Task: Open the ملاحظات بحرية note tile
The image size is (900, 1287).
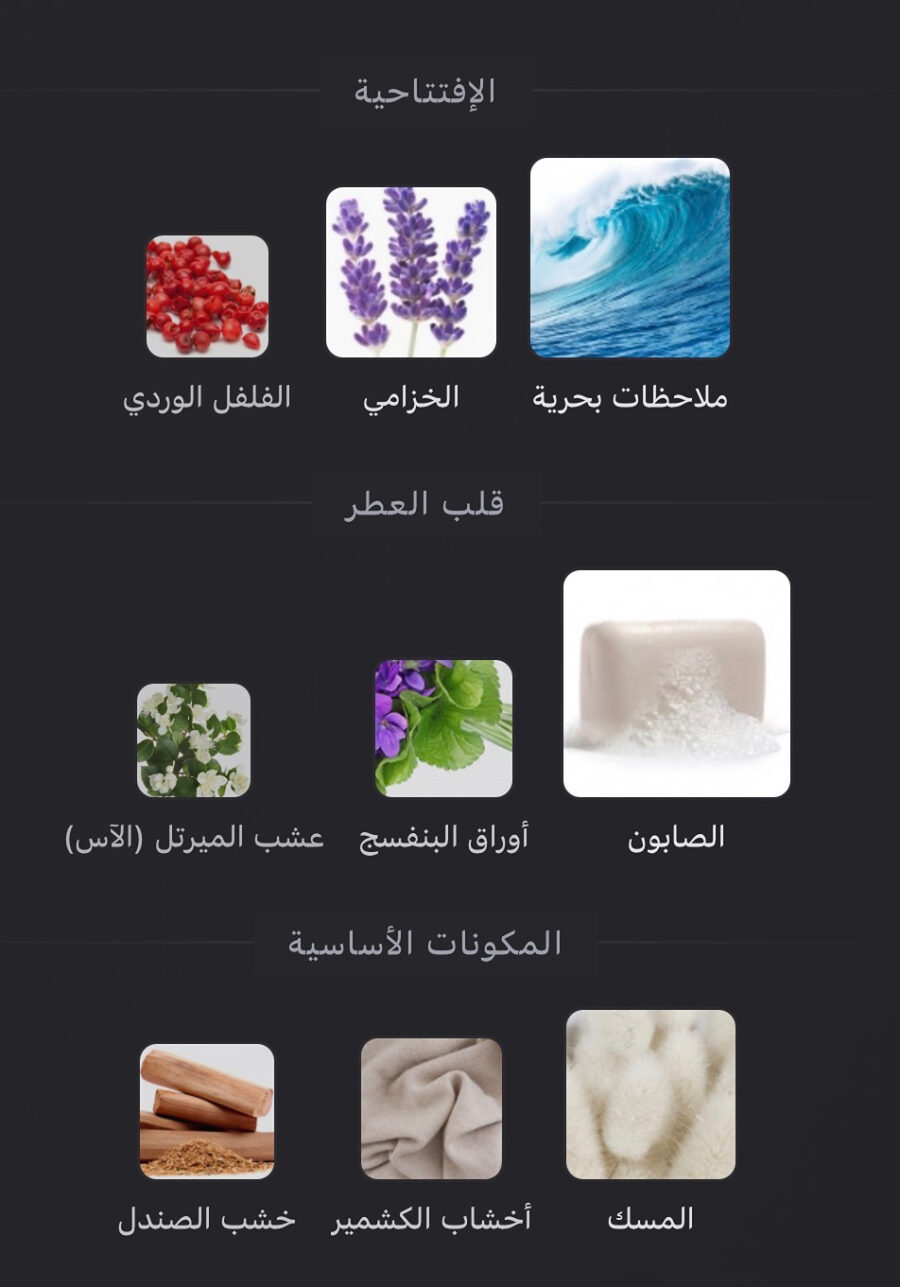Action: 630,258
